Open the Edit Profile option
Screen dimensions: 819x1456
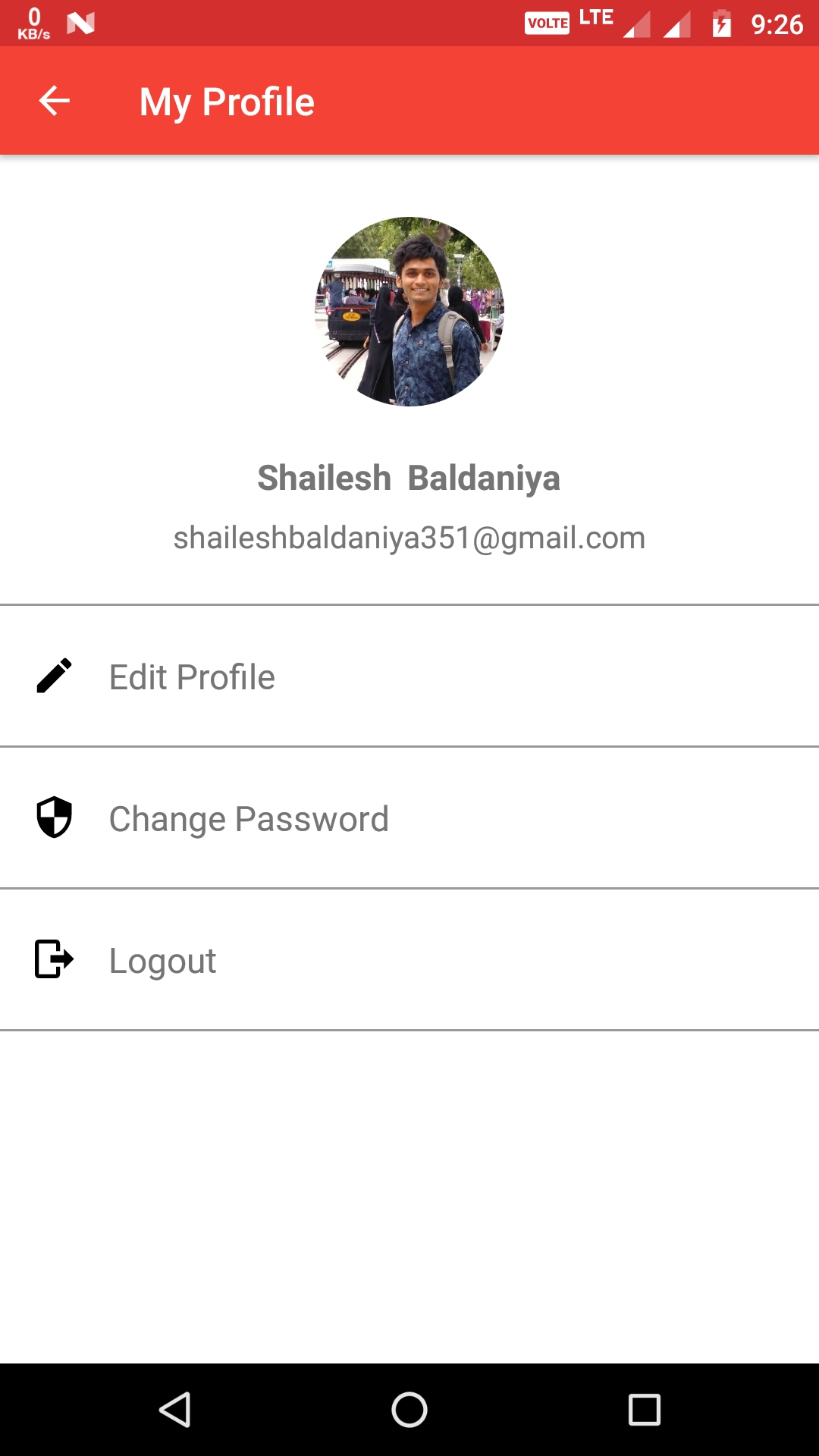192,676
